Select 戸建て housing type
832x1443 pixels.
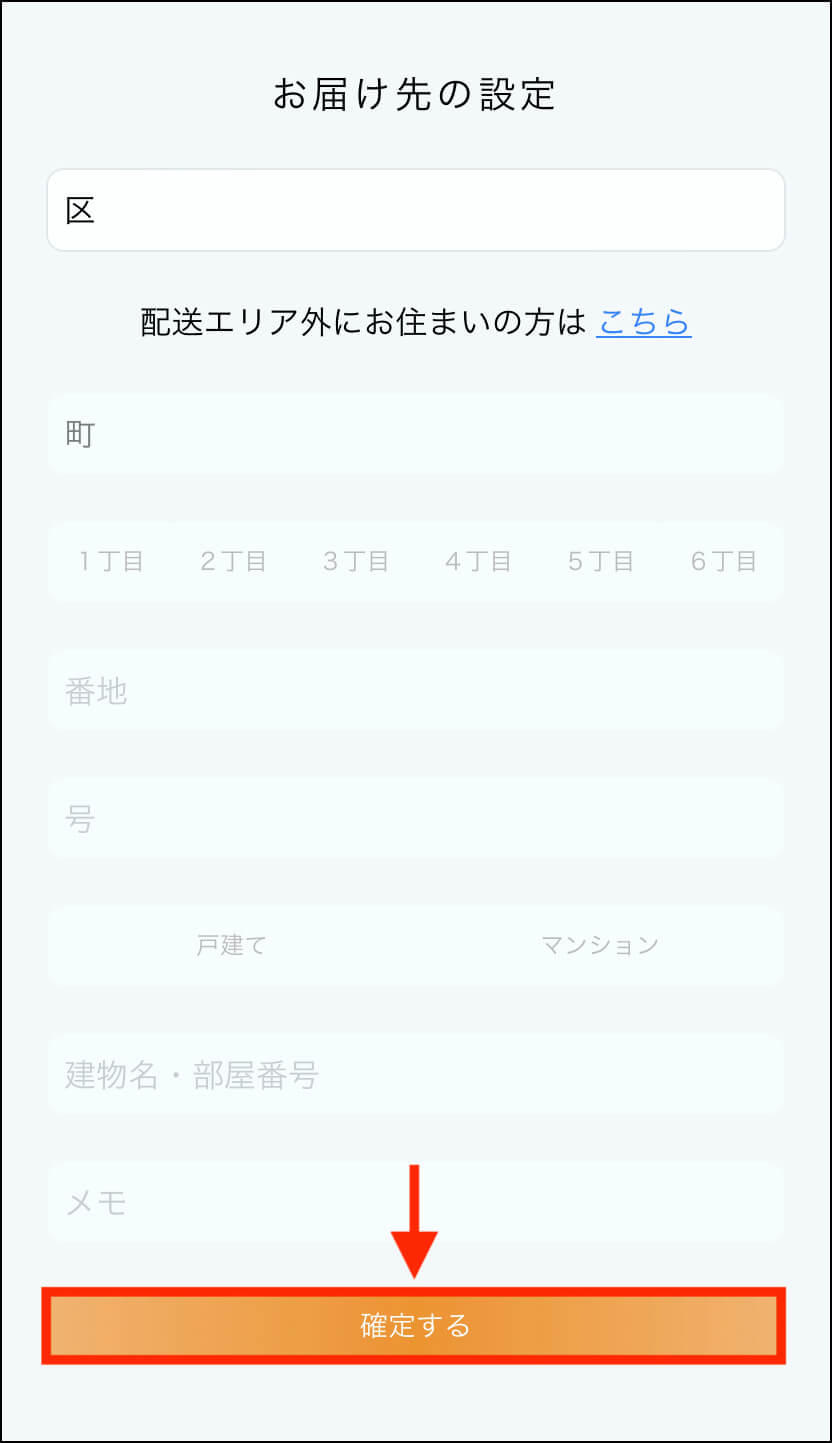coord(232,945)
